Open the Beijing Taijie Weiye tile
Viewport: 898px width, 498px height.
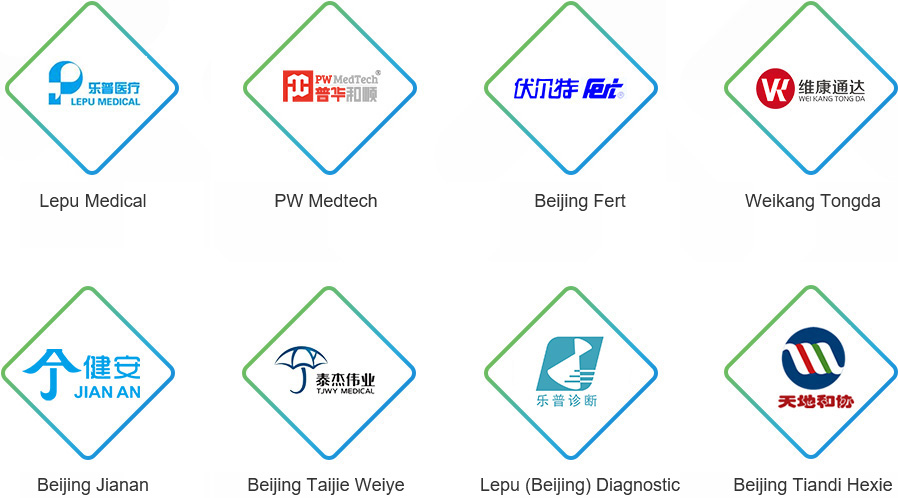tap(331, 372)
